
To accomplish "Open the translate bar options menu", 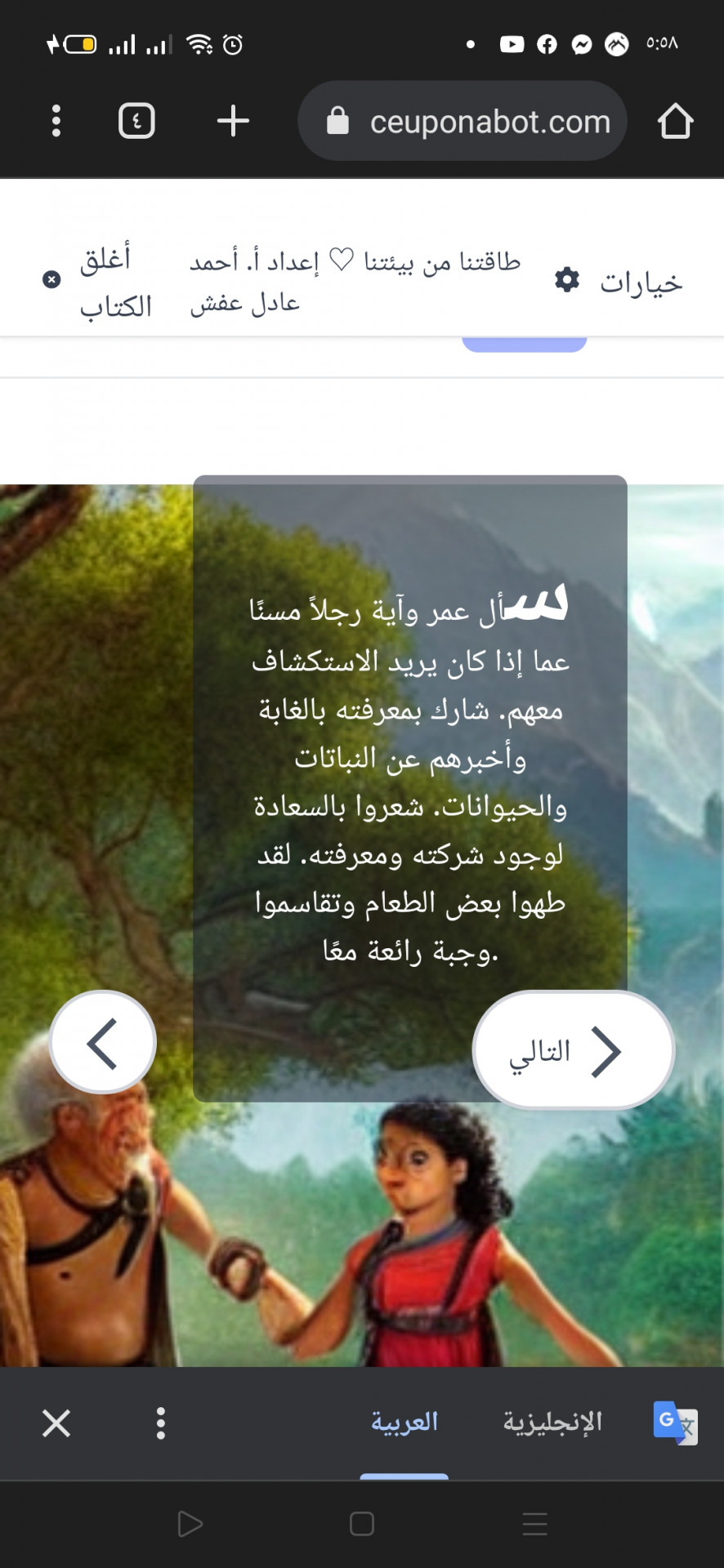I will [161, 1423].
